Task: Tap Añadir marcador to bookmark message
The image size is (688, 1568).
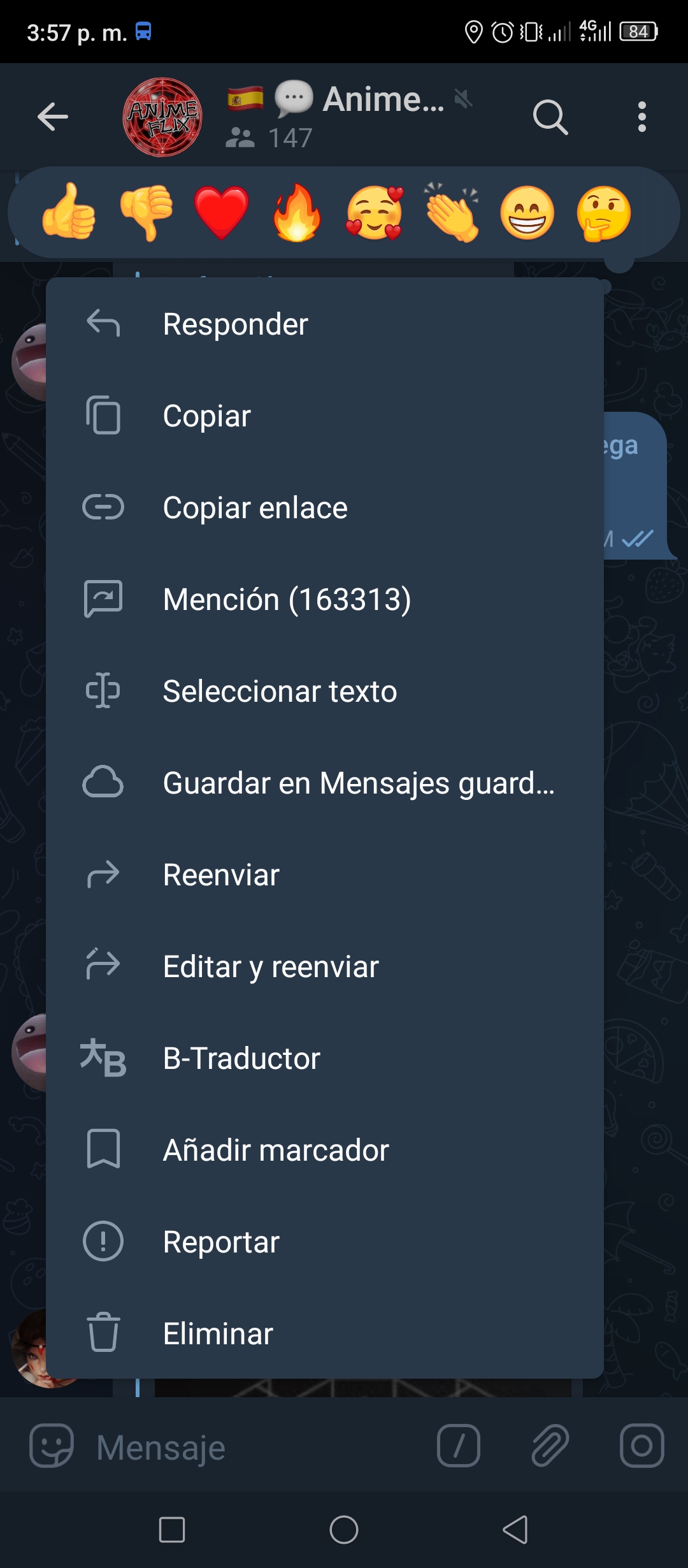Action: (x=325, y=1150)
